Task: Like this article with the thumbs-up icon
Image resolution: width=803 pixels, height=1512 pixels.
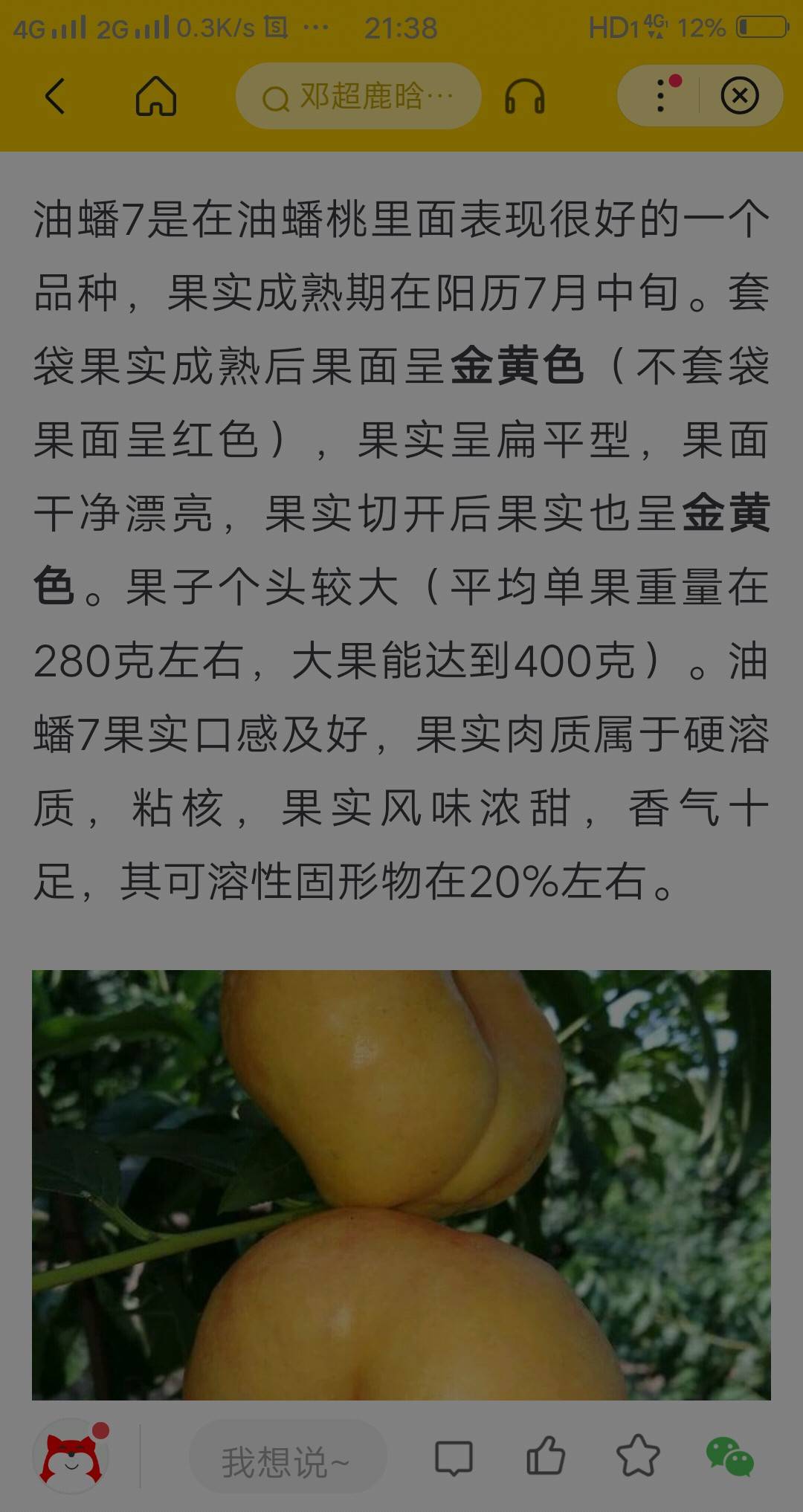Action: click(x=546, y=1456)
